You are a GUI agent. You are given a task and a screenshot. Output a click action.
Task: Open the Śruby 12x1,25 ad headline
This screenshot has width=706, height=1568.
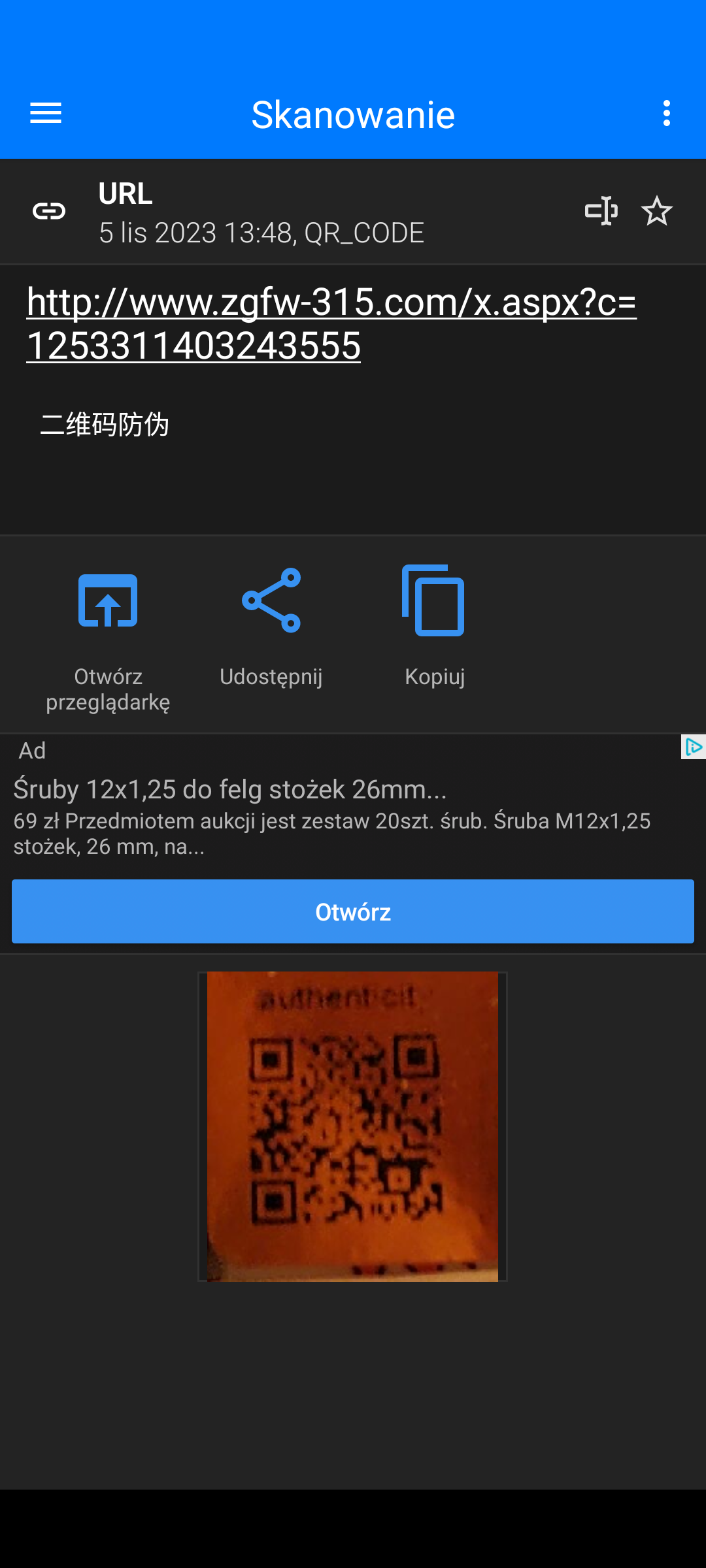(x=230, y=789)
